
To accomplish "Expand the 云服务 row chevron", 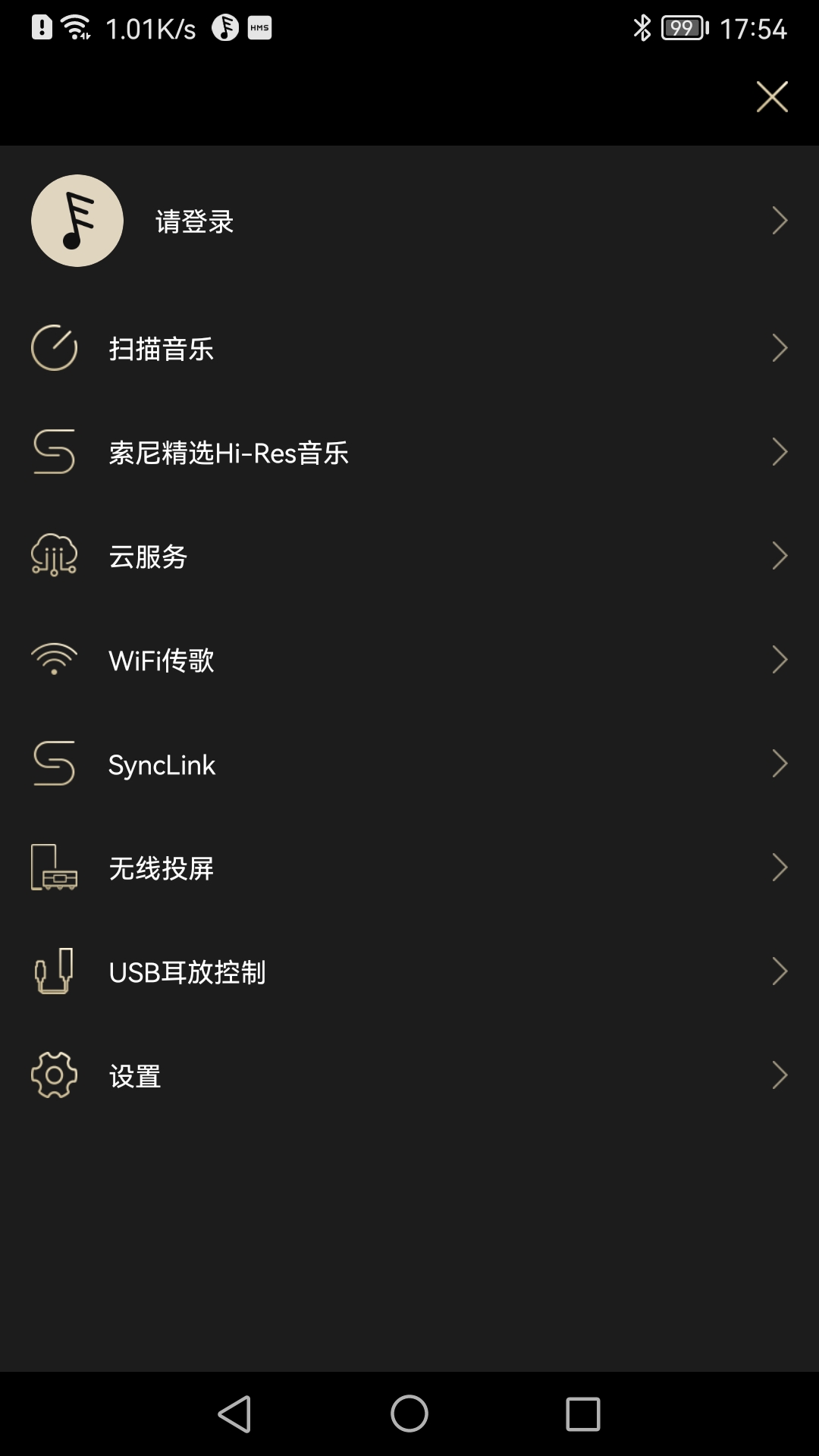I will coord(781,556).
